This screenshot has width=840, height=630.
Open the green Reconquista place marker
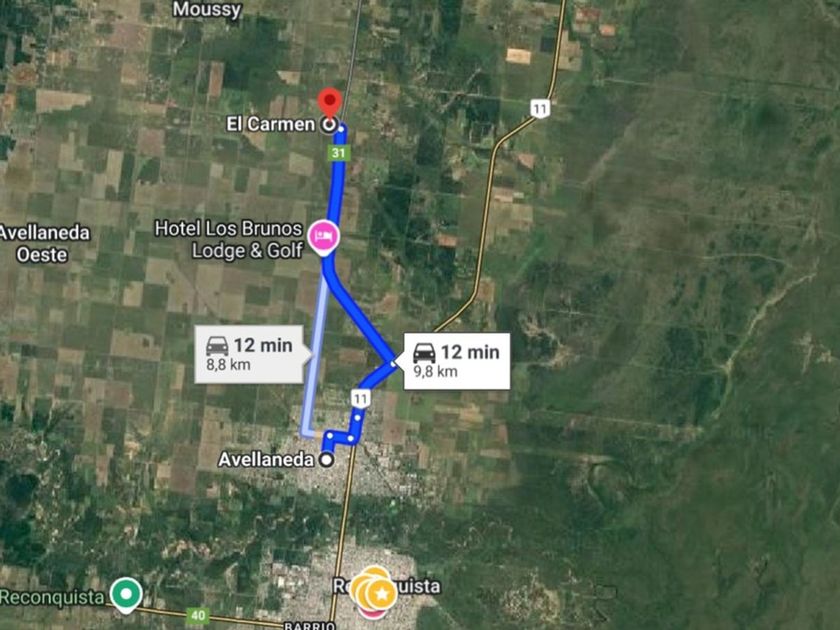point(126,595)
